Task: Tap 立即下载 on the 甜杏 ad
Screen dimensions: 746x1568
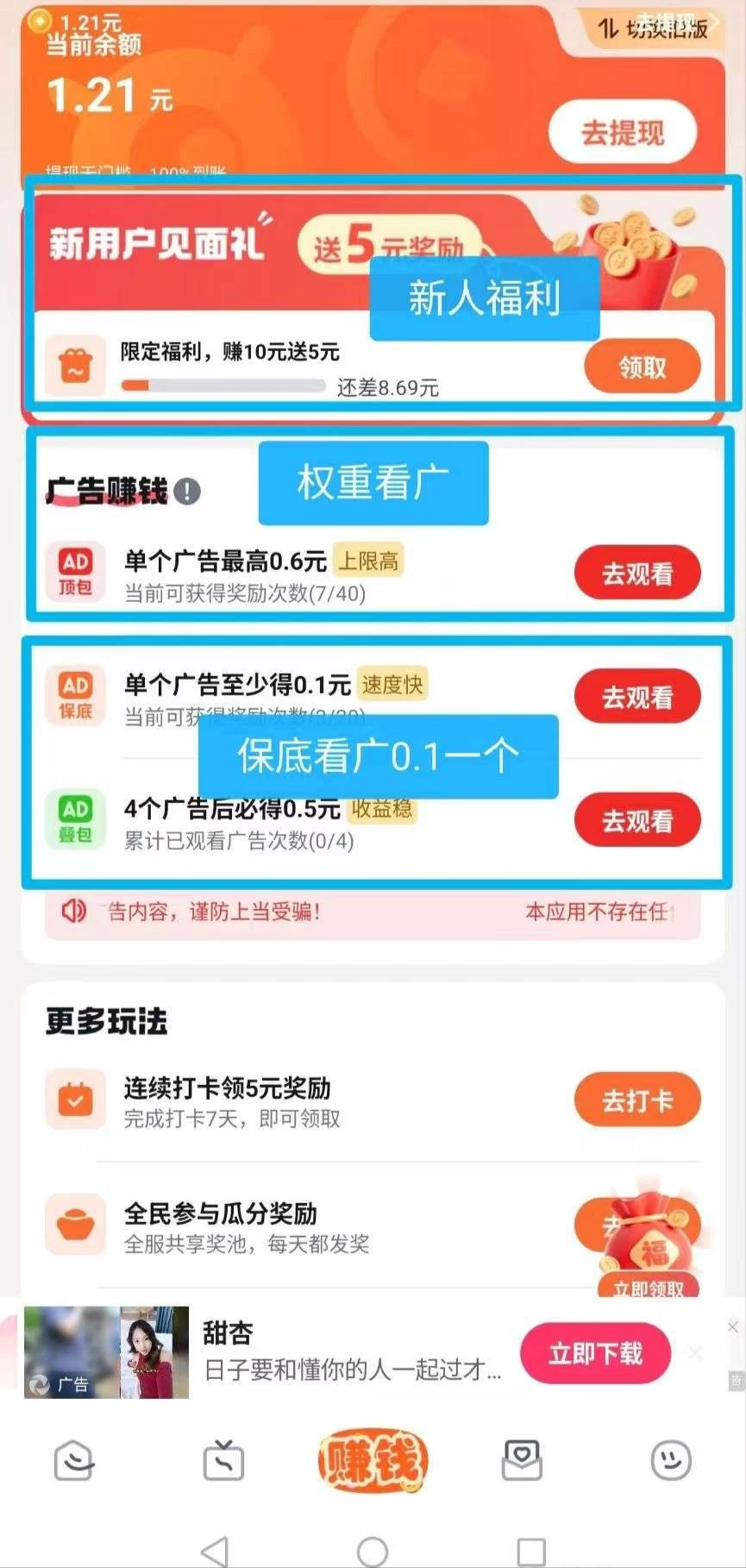Action: (593, 1354)
